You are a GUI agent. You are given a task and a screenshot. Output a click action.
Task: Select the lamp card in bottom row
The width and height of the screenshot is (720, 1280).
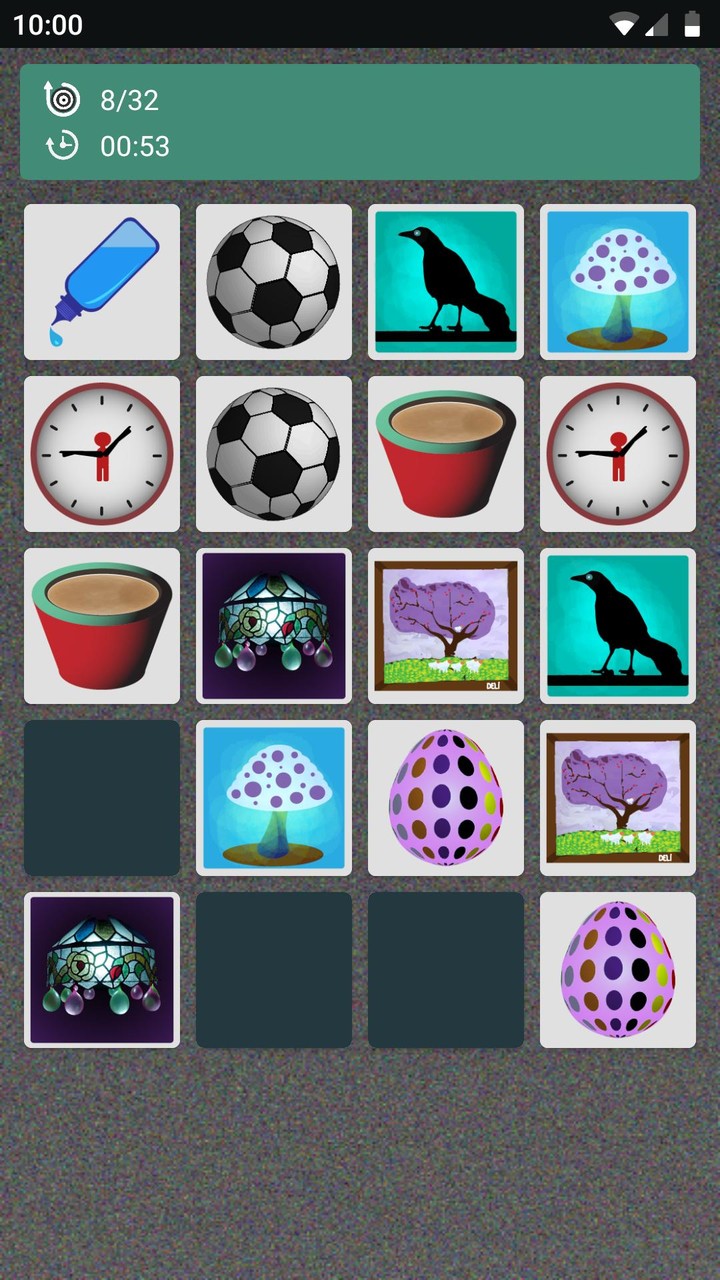pos(102,969)
